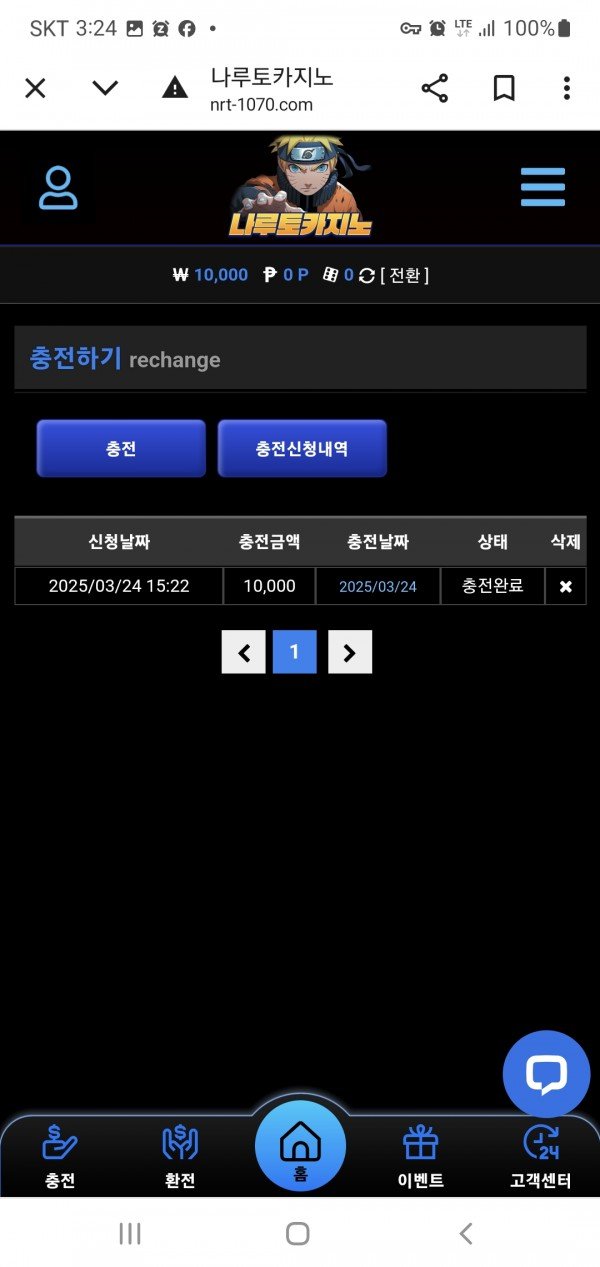
Task: Open 충전신청내역 history
Action: 302,448
